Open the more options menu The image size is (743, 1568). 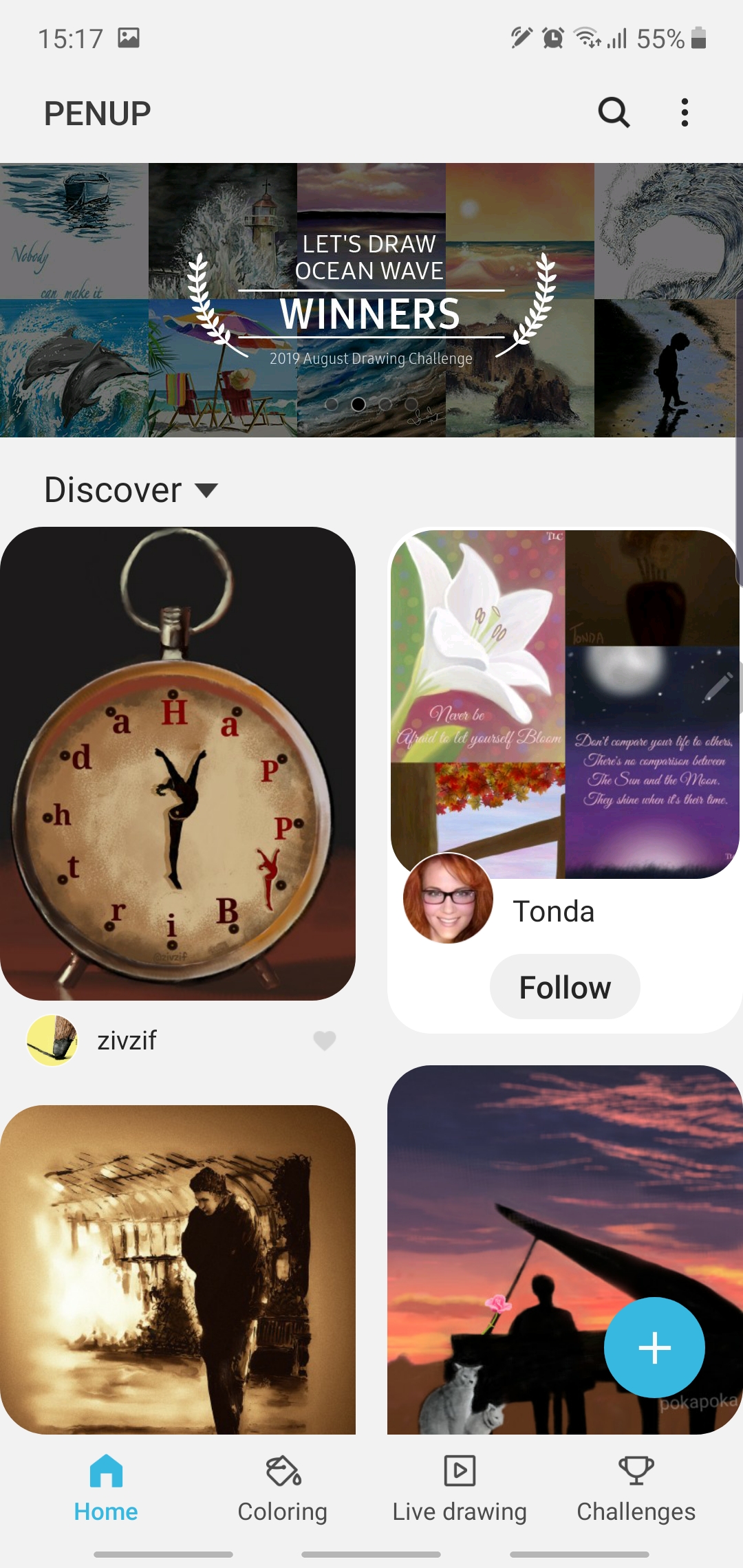tap(684, 112)
